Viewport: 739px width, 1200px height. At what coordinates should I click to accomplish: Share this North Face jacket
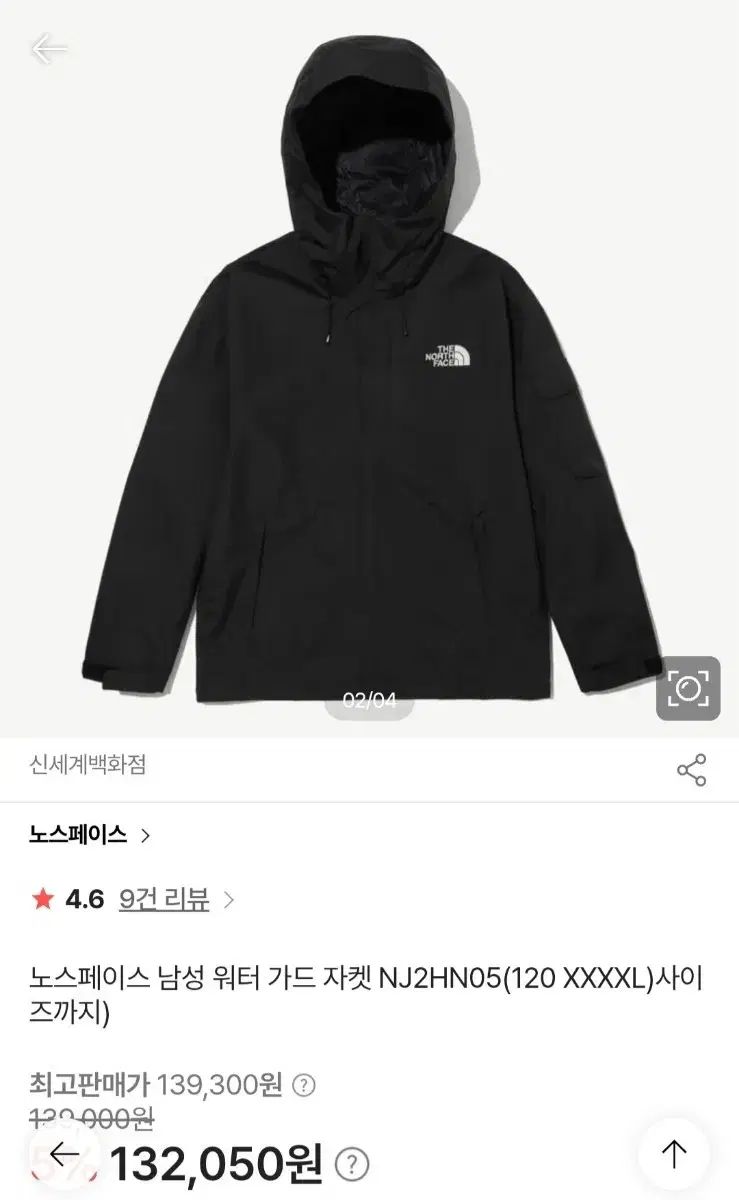(x=691, y=770)
